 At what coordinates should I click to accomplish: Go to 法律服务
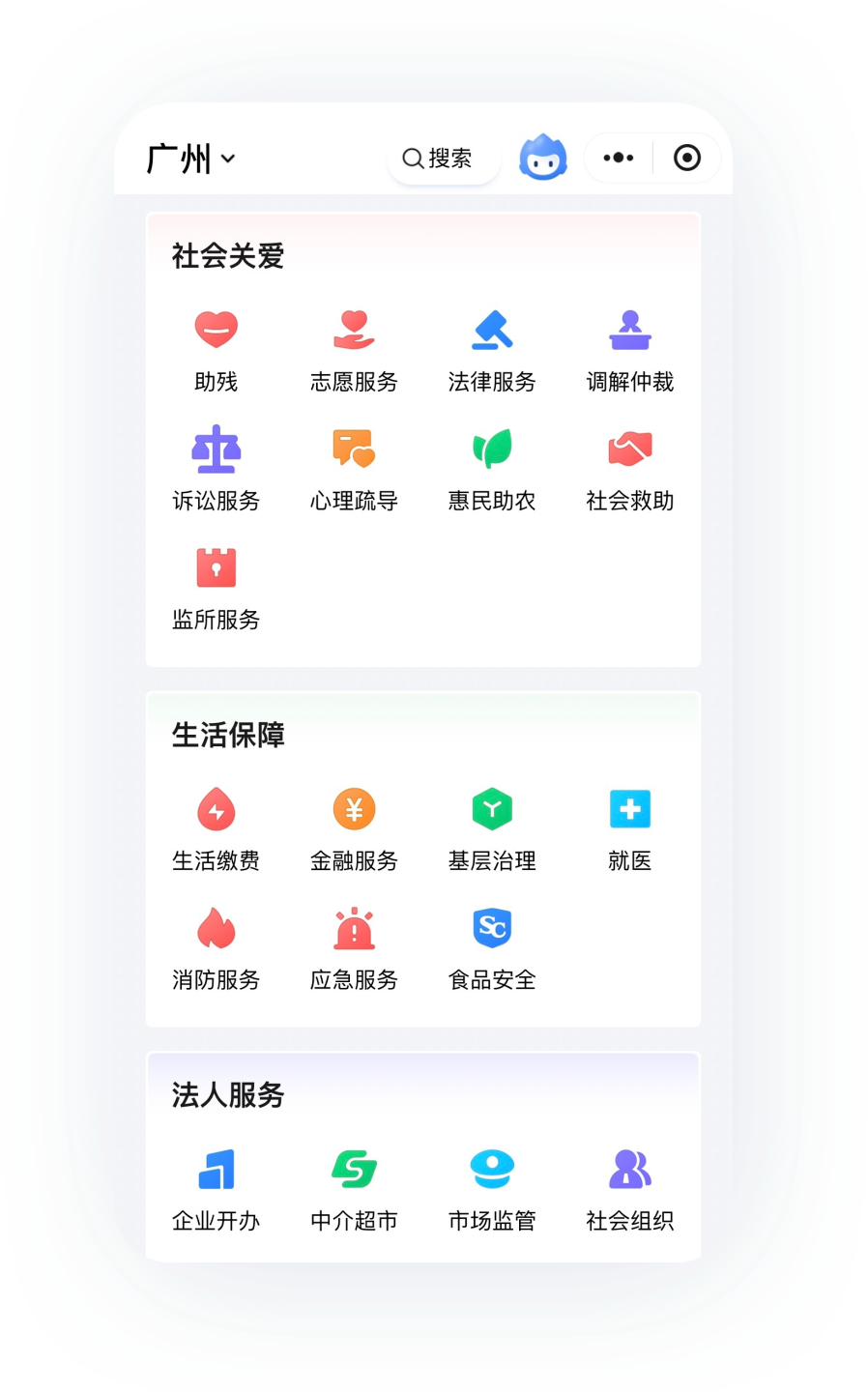[x=492, y=348]
